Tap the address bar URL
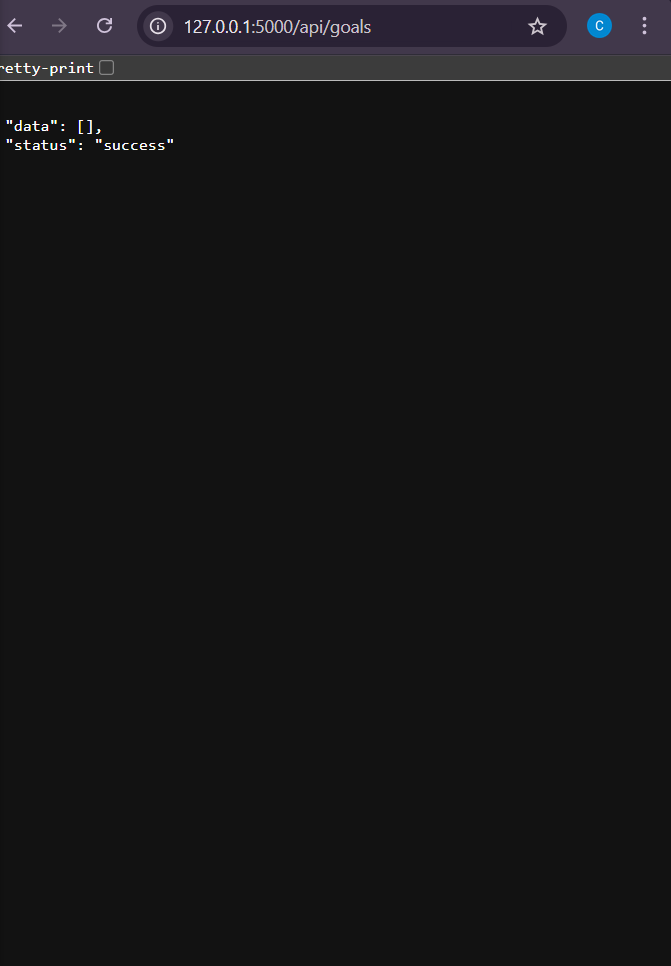The height and width of the screenshot is (966, 671). tap(277, 27)
